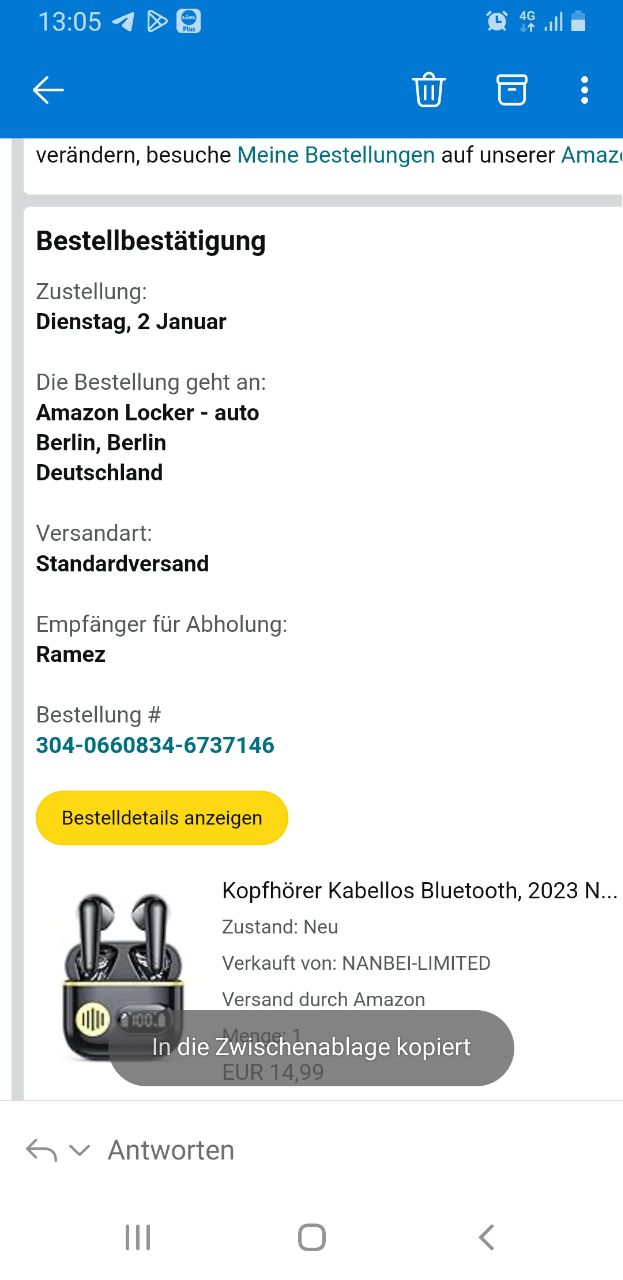Viewport: 623px width, 1280px height.
Task: Go back to the inbox
Action: click(48, 90)
